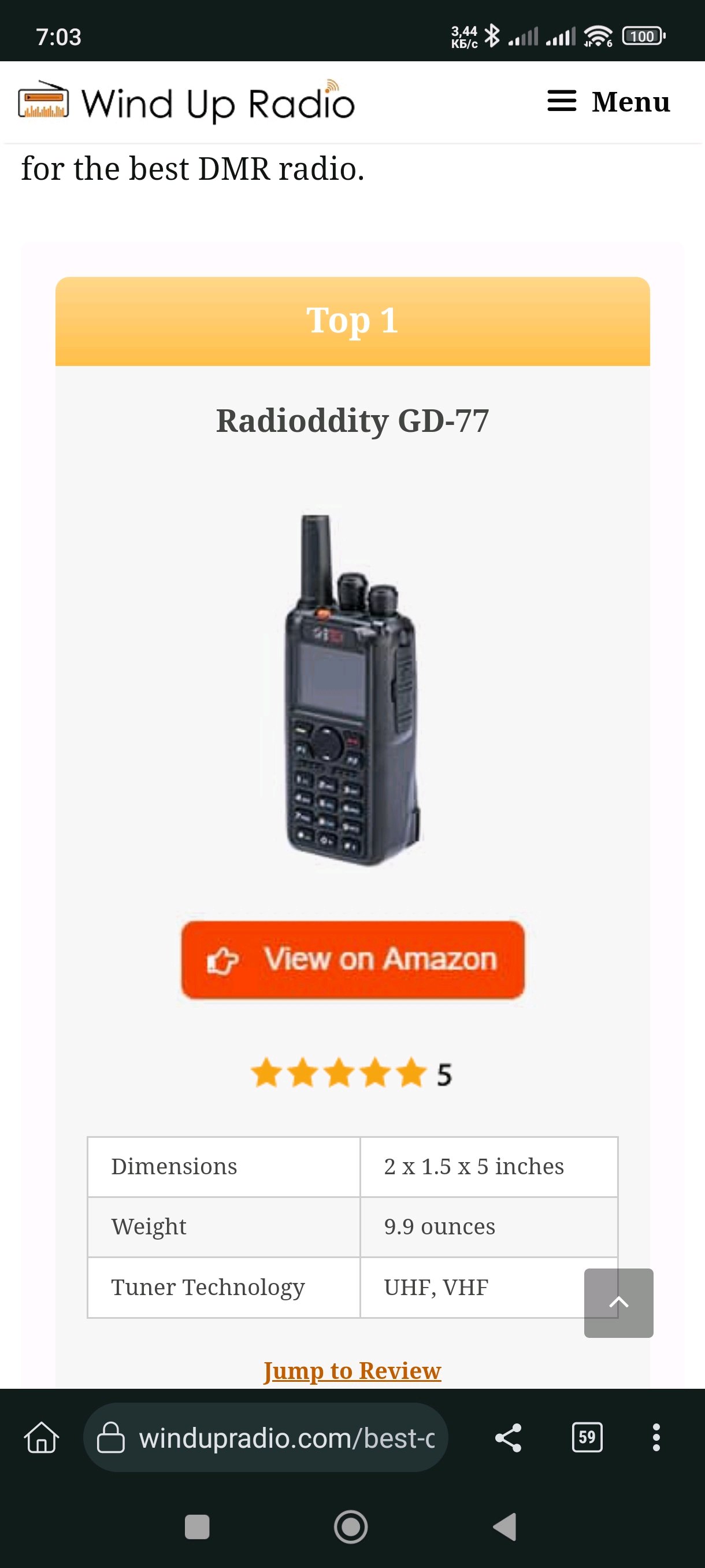Open the Radioddity GD-77 product image
The image size is (705, 1568).
[x=353, y=690]
